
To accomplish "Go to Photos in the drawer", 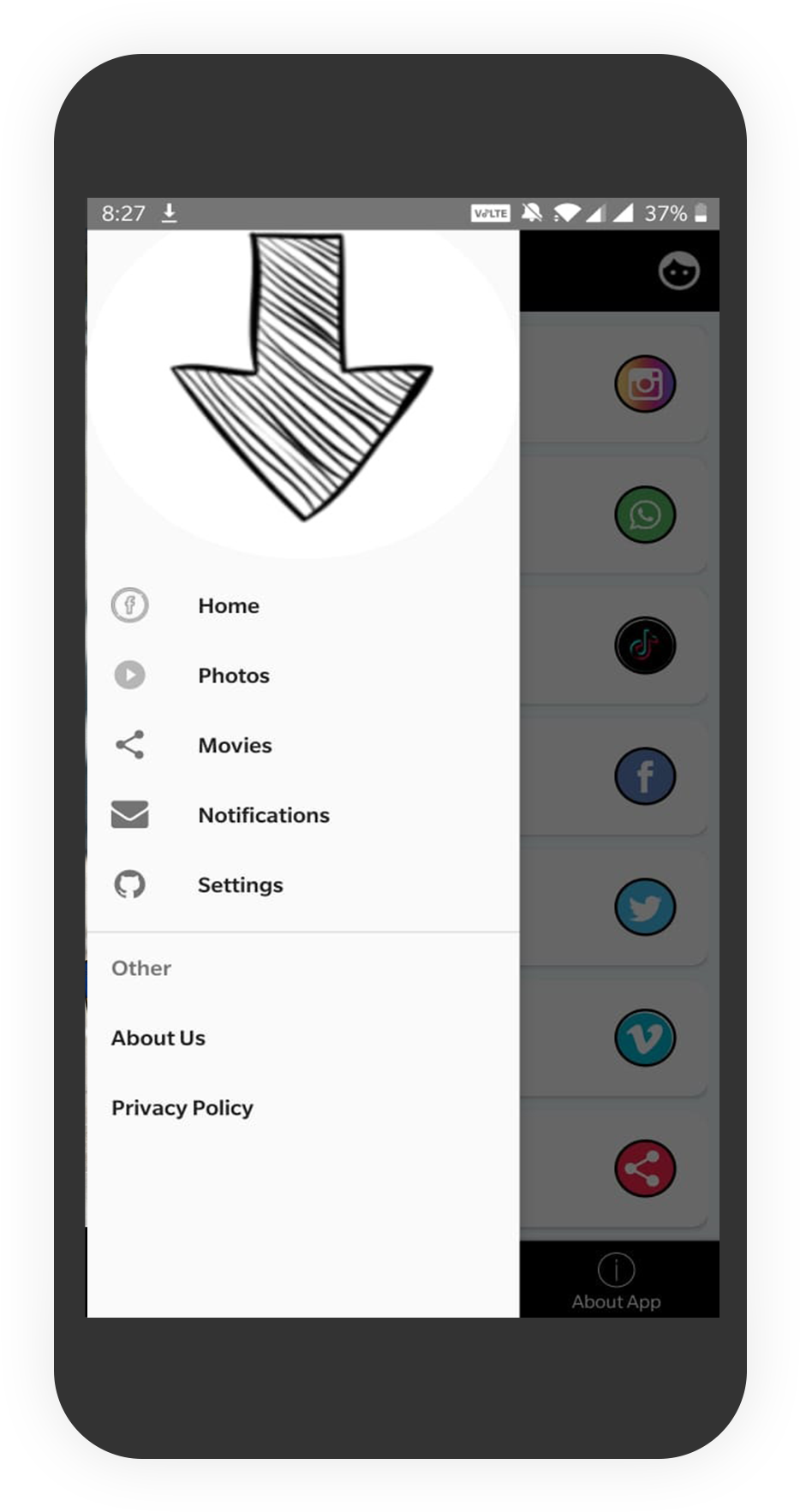I will point(302,676).
